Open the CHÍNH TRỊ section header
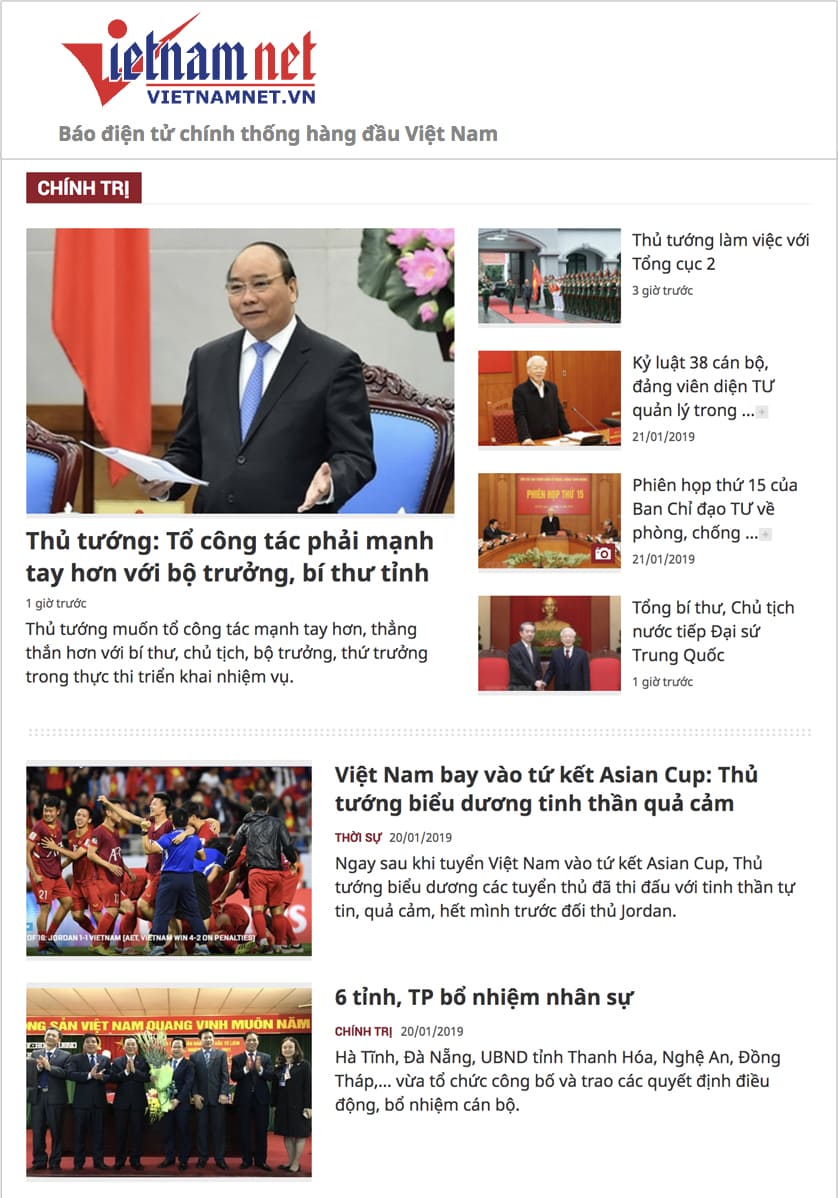Viewport: 838px width, 1198px height. [x=84, y=188]
